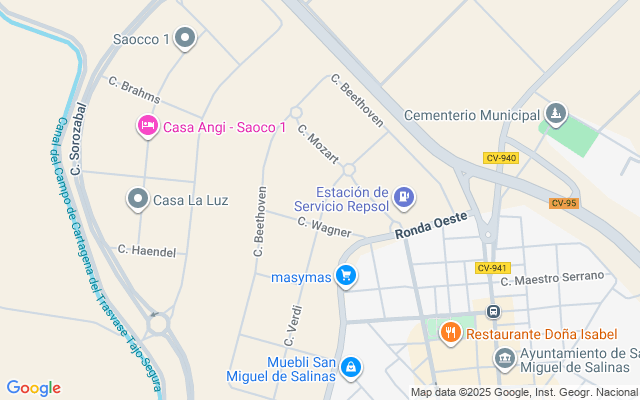This screenshot has width=640, height=400.
Task: Tap the Casa La Luz pin
Action: tap(138, 200)
